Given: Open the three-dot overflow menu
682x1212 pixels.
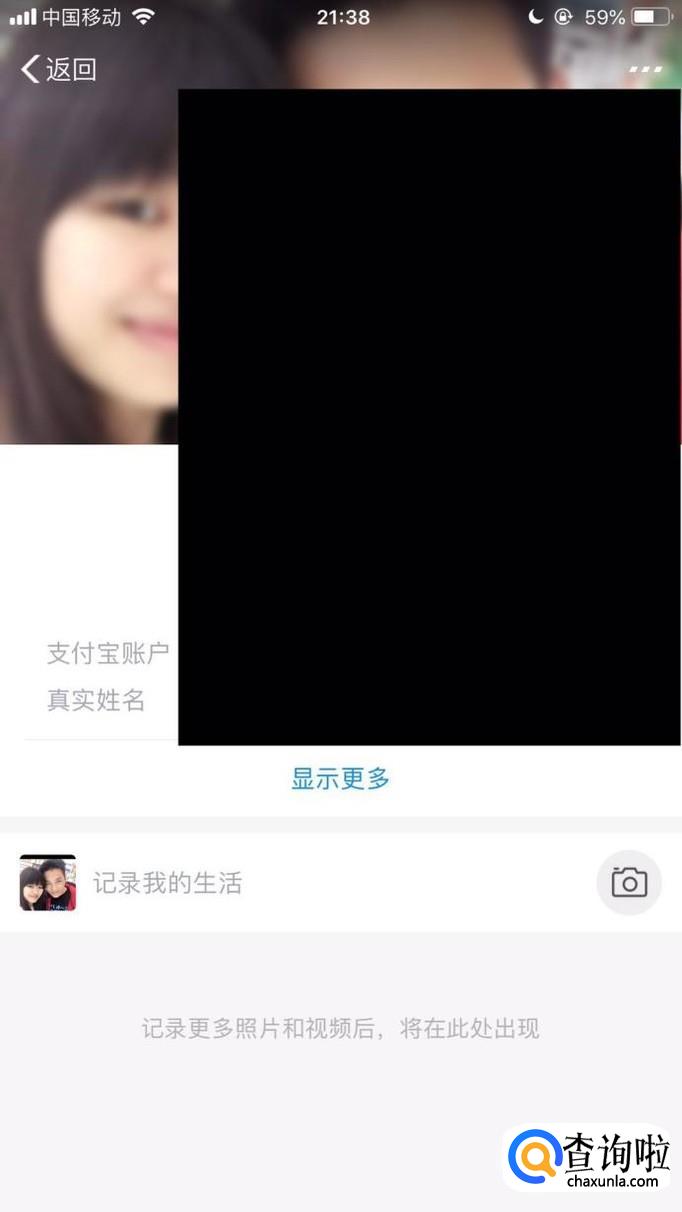Looking at the screenshot, I should [645, 69].
